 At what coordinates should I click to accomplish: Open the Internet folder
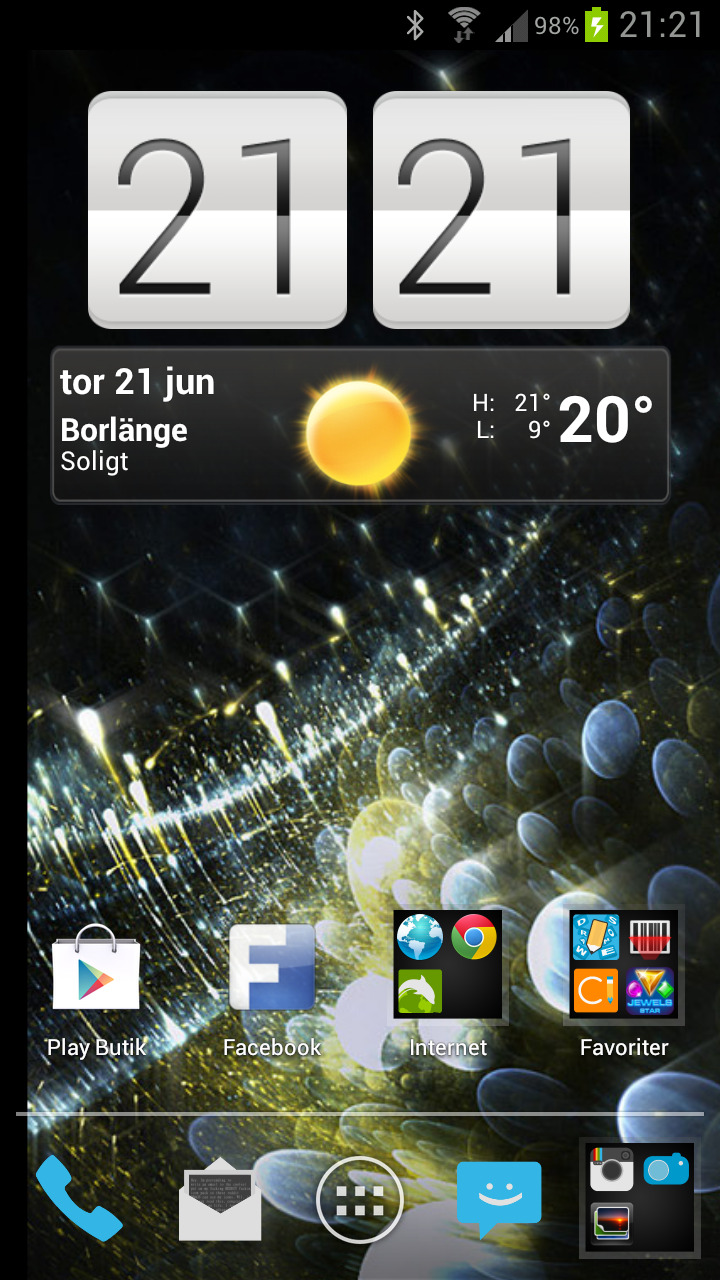pos(448,966)
